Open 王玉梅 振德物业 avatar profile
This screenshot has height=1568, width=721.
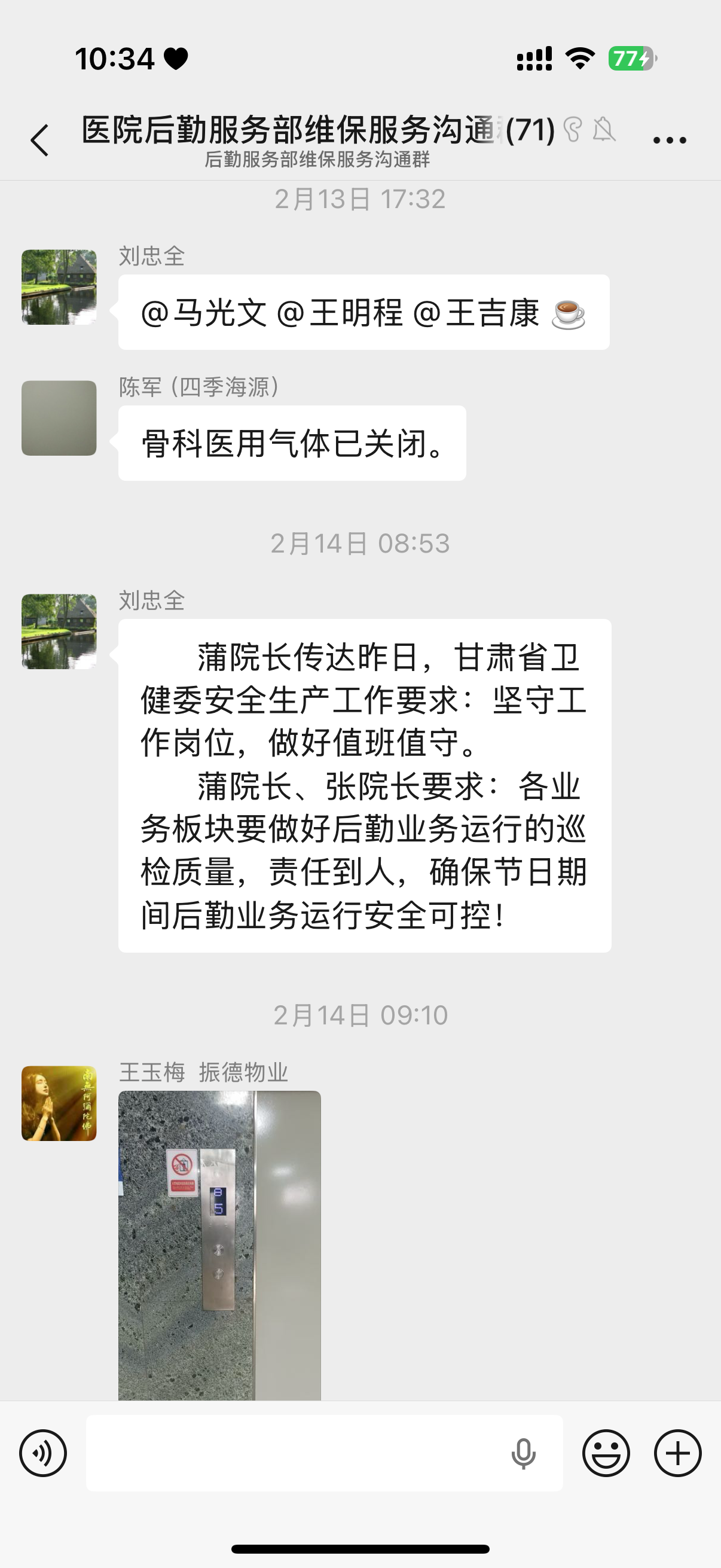pyautogui.click(x=59, y=1103)
